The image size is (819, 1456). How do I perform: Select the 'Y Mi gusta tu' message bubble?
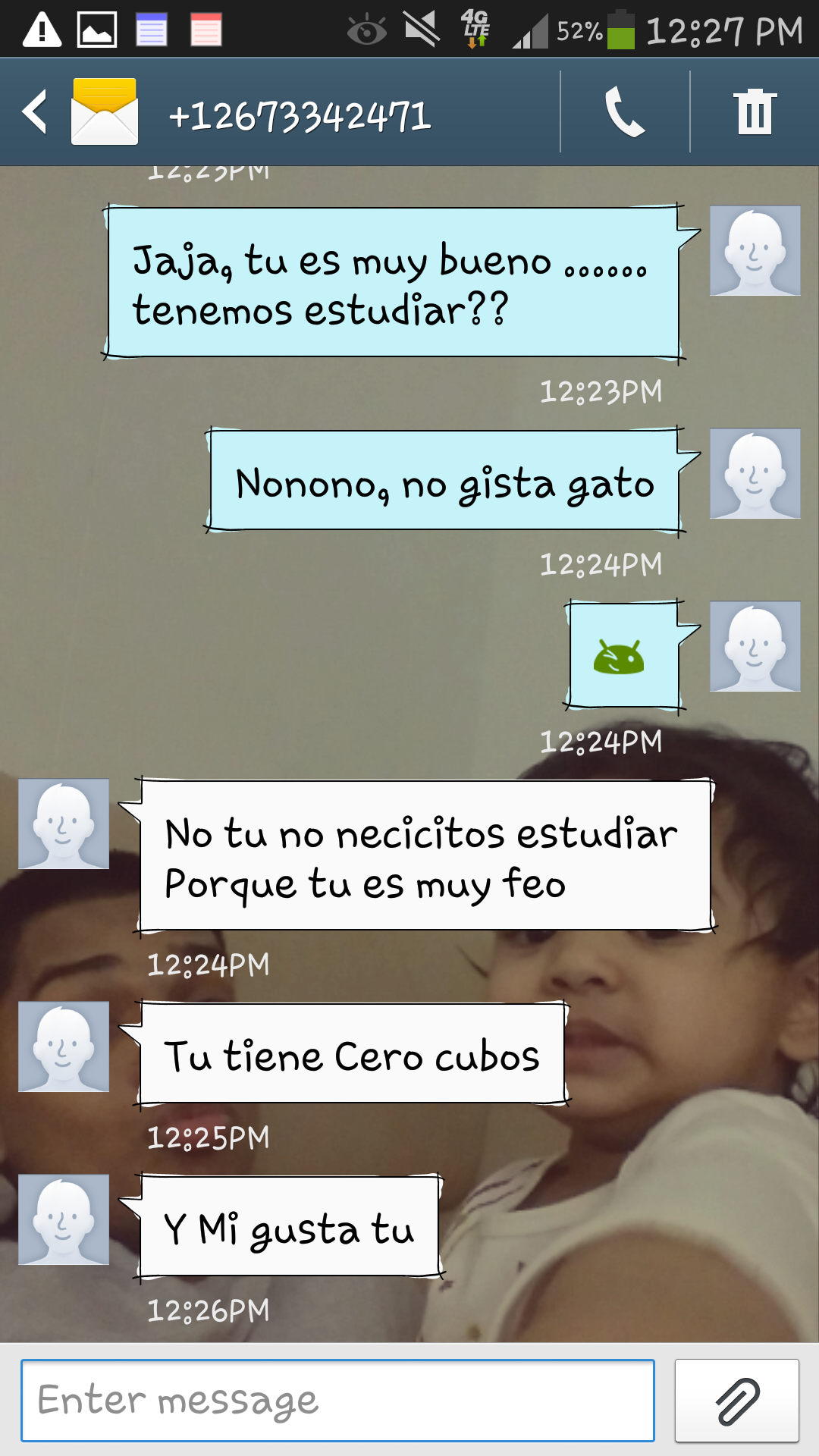point(289,1227)
